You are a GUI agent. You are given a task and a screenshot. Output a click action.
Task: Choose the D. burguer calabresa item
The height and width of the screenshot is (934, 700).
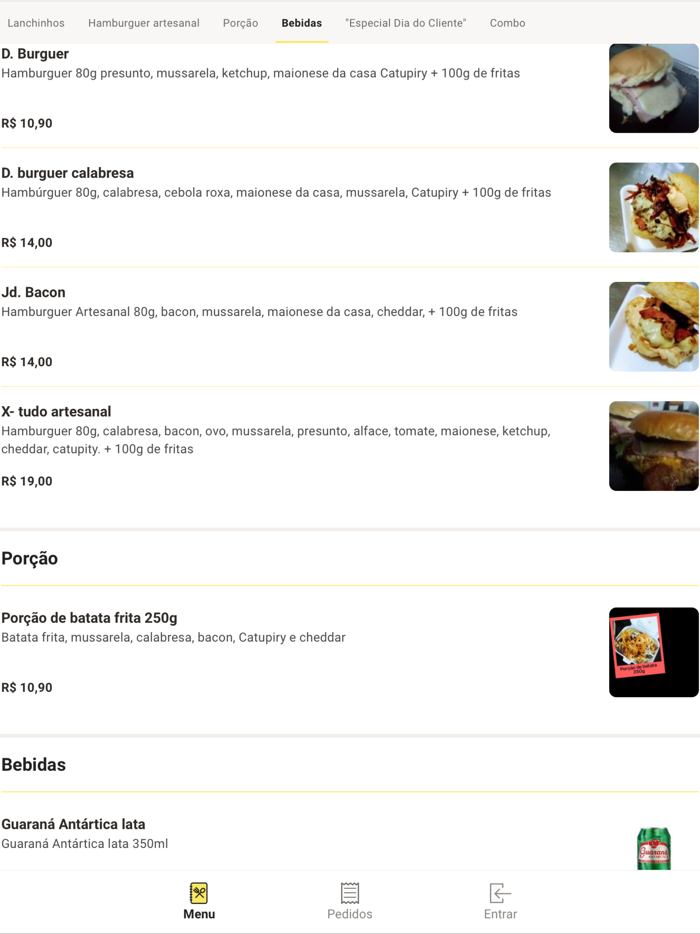pos(300,207)
